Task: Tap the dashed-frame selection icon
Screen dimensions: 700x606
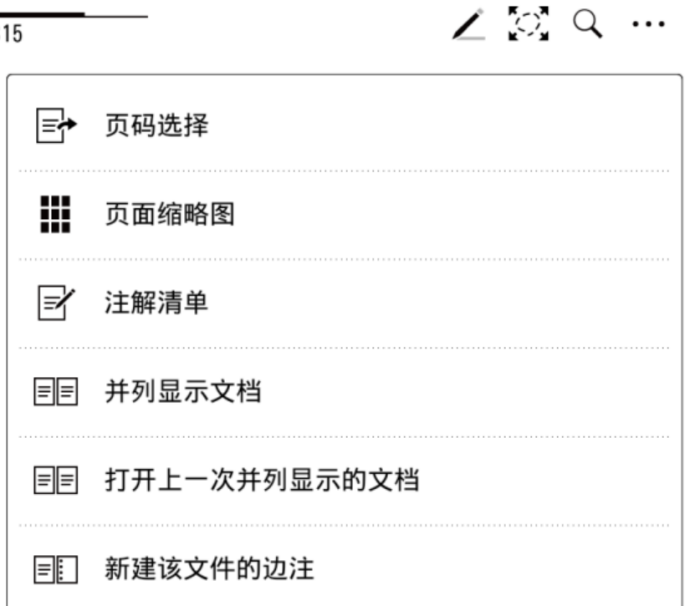Action: [x=529, y=24]
